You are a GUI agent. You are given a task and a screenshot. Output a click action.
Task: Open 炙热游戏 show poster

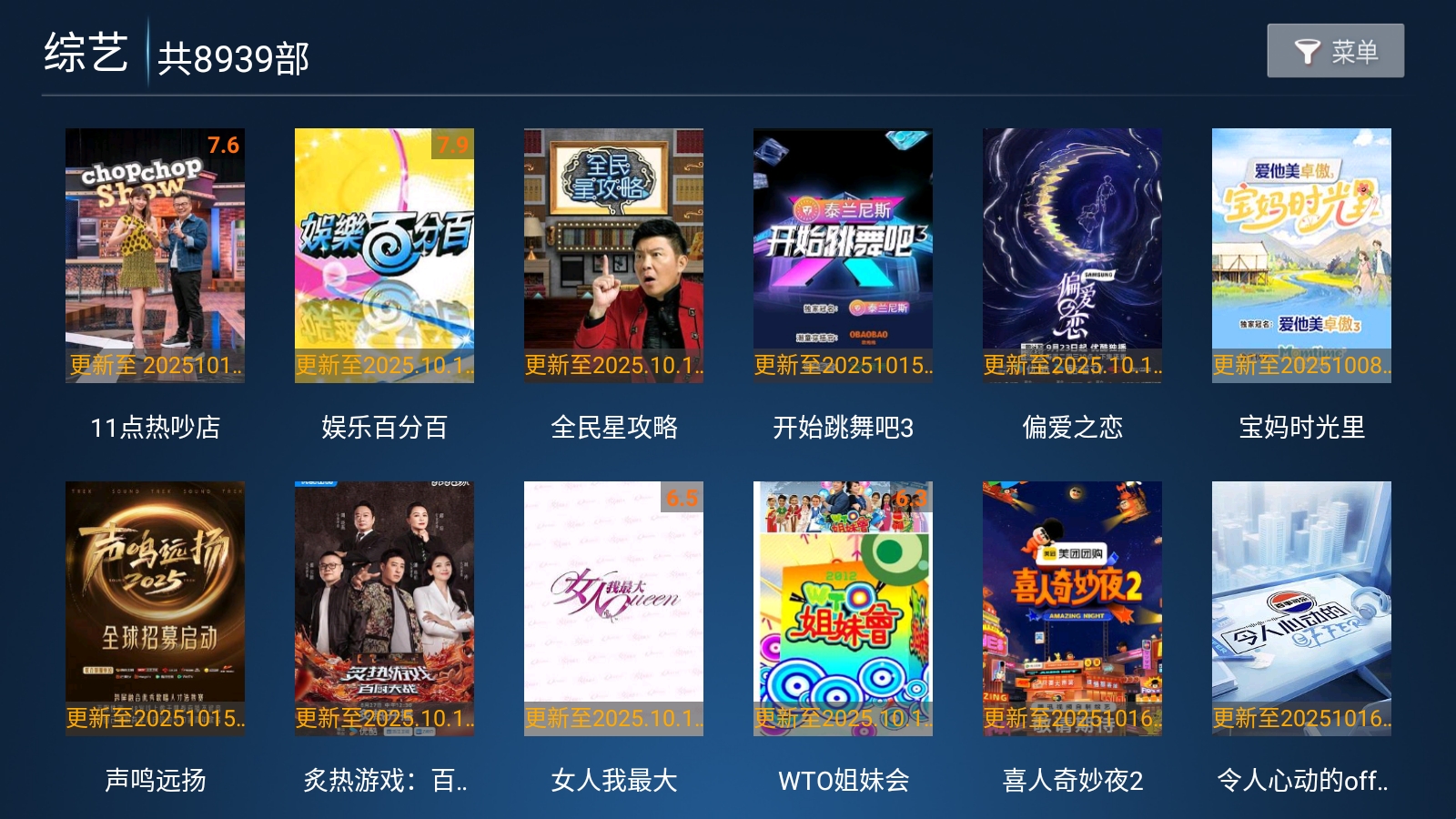384,609
